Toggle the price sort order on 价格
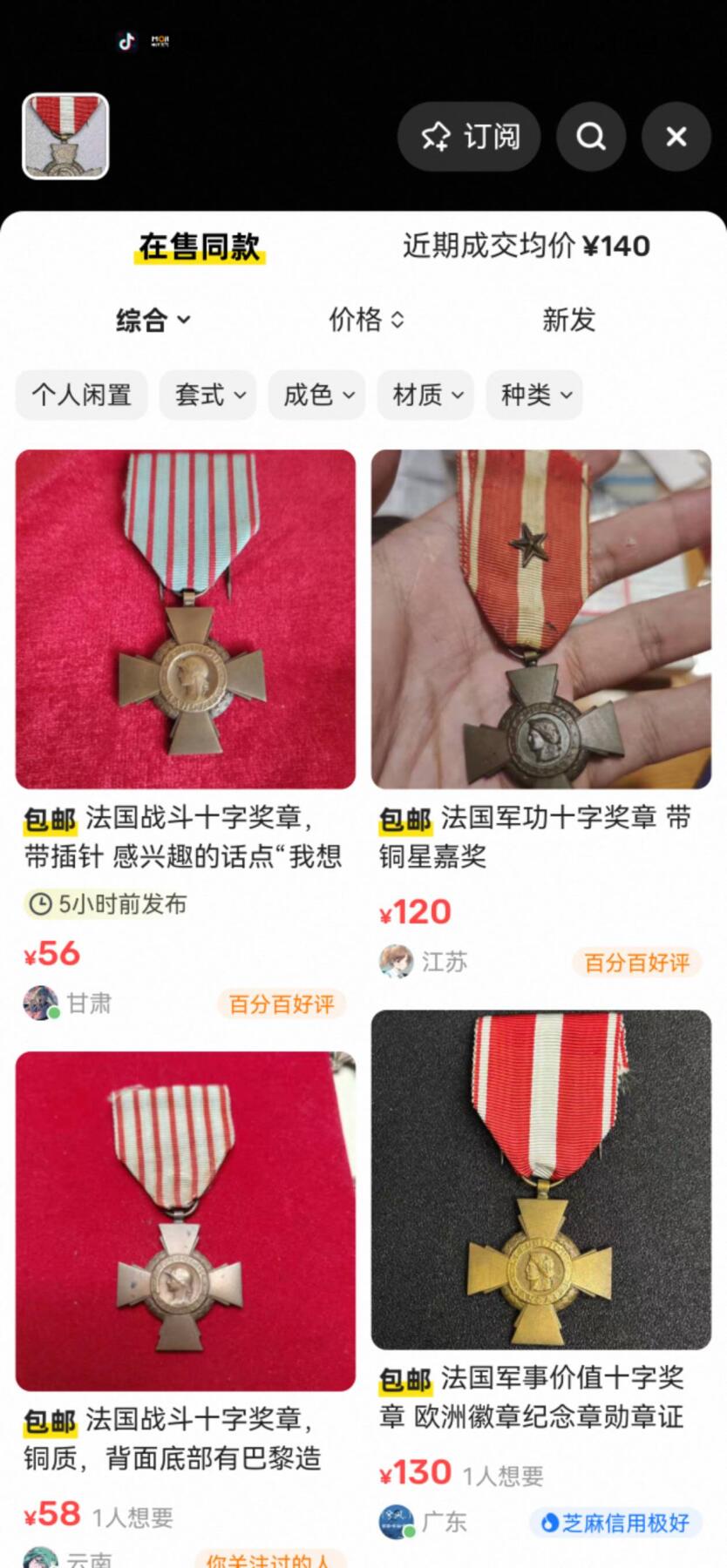This screenshot has height=1568, width=727. coord(366,321)
